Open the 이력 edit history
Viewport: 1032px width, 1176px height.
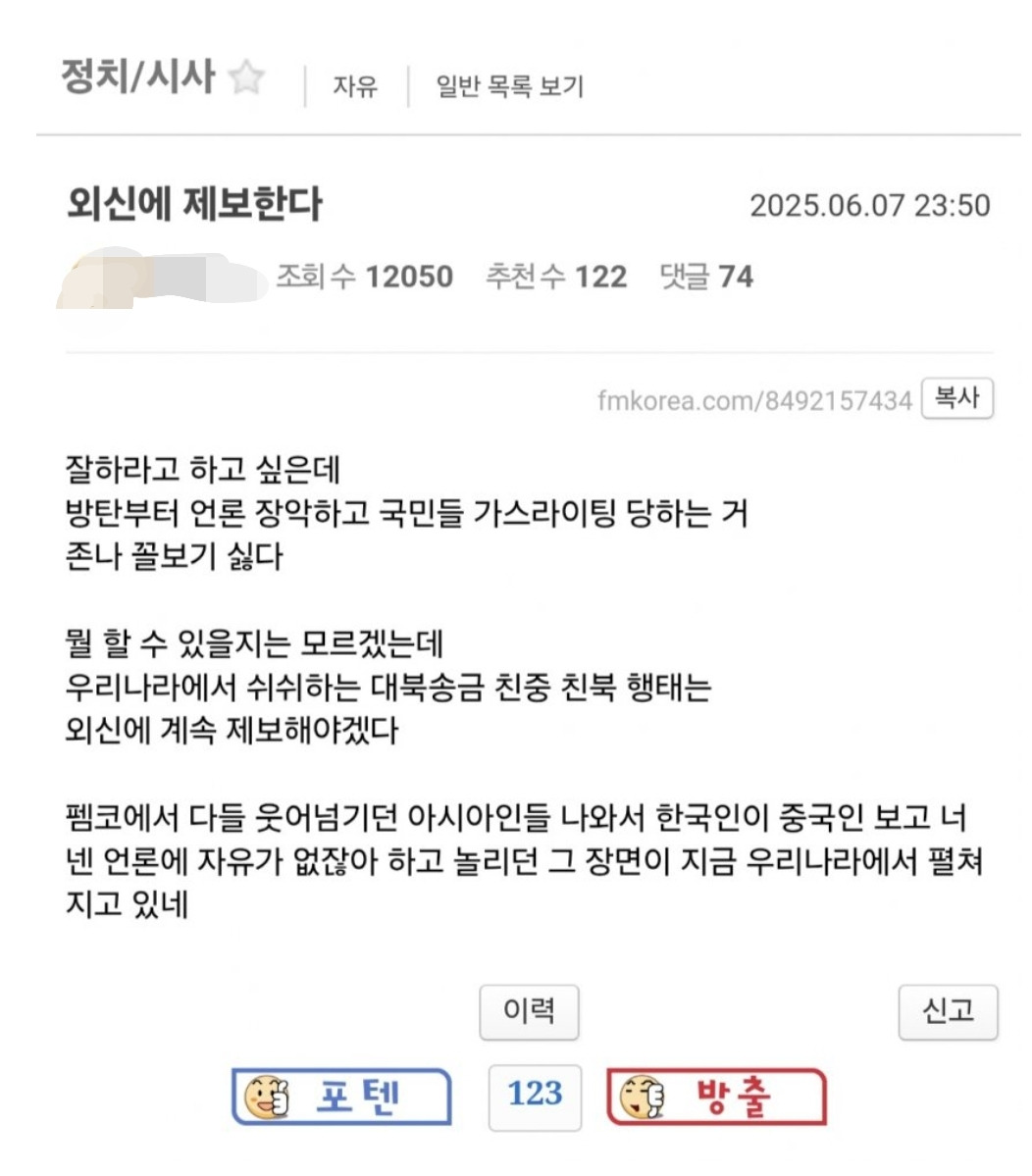point(529,1011)
